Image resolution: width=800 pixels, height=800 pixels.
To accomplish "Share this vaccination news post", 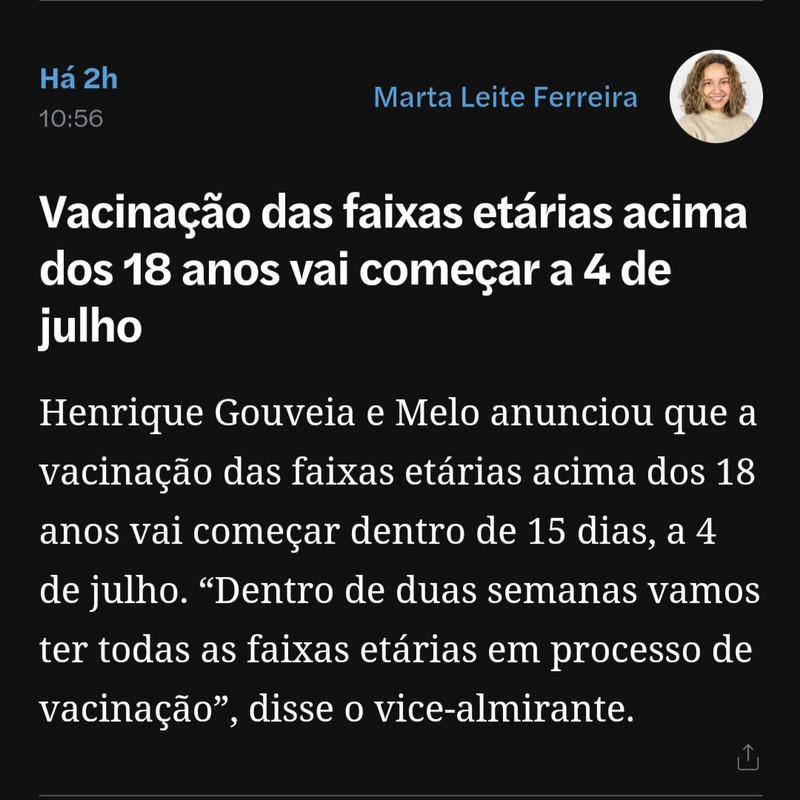I will [x=748, y=757].
